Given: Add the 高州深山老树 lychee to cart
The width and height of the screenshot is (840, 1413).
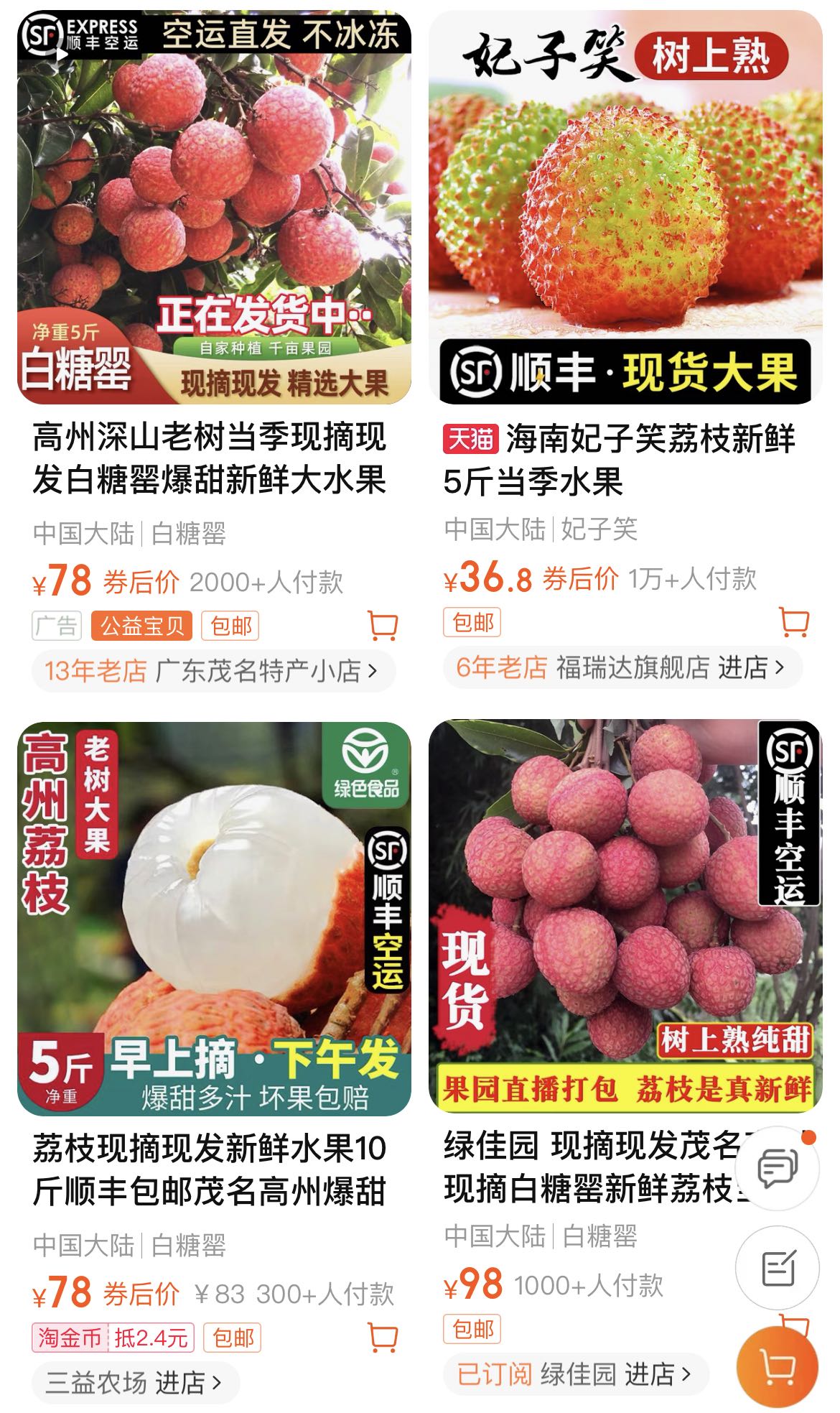Looking at the screenshot, I should pyautogui.click(x=383, y=625).
